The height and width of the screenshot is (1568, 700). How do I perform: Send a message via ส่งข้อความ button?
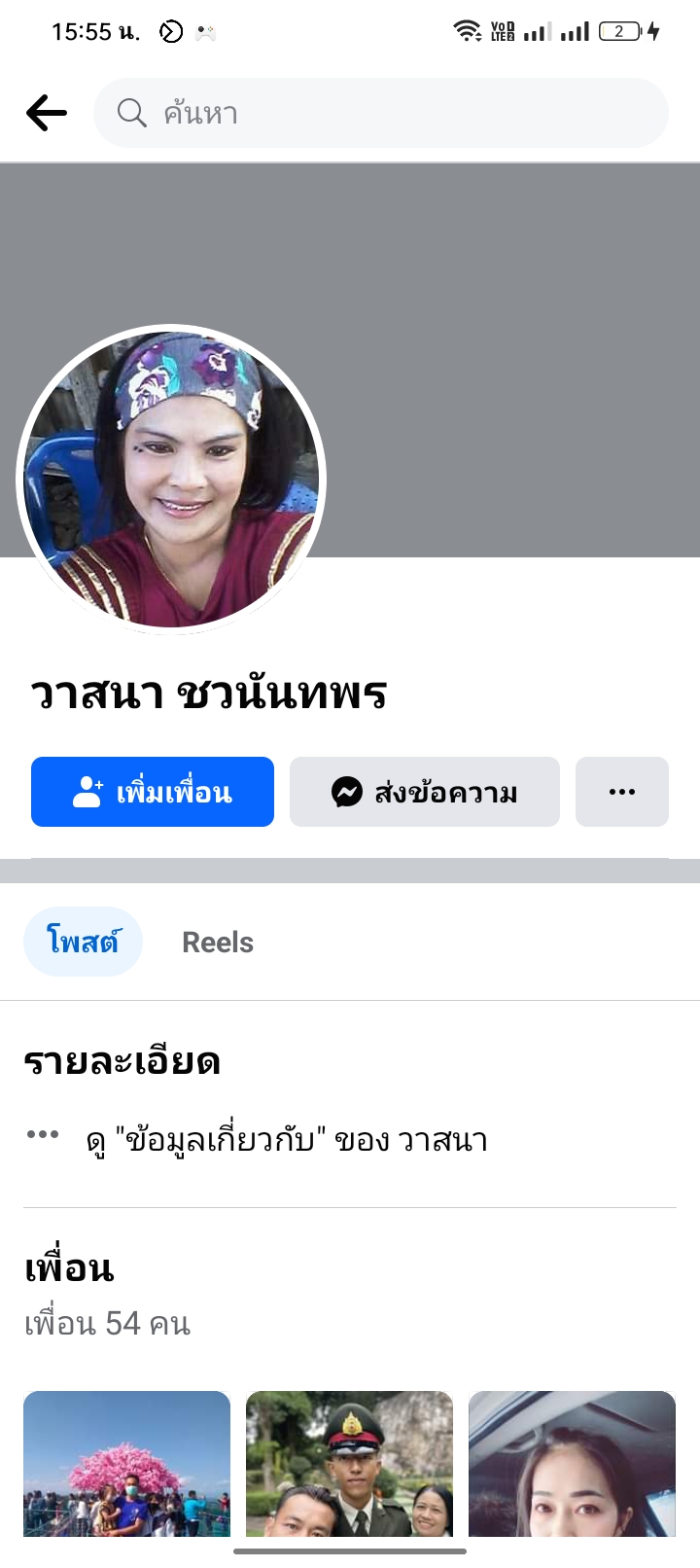tap(425, 792)
